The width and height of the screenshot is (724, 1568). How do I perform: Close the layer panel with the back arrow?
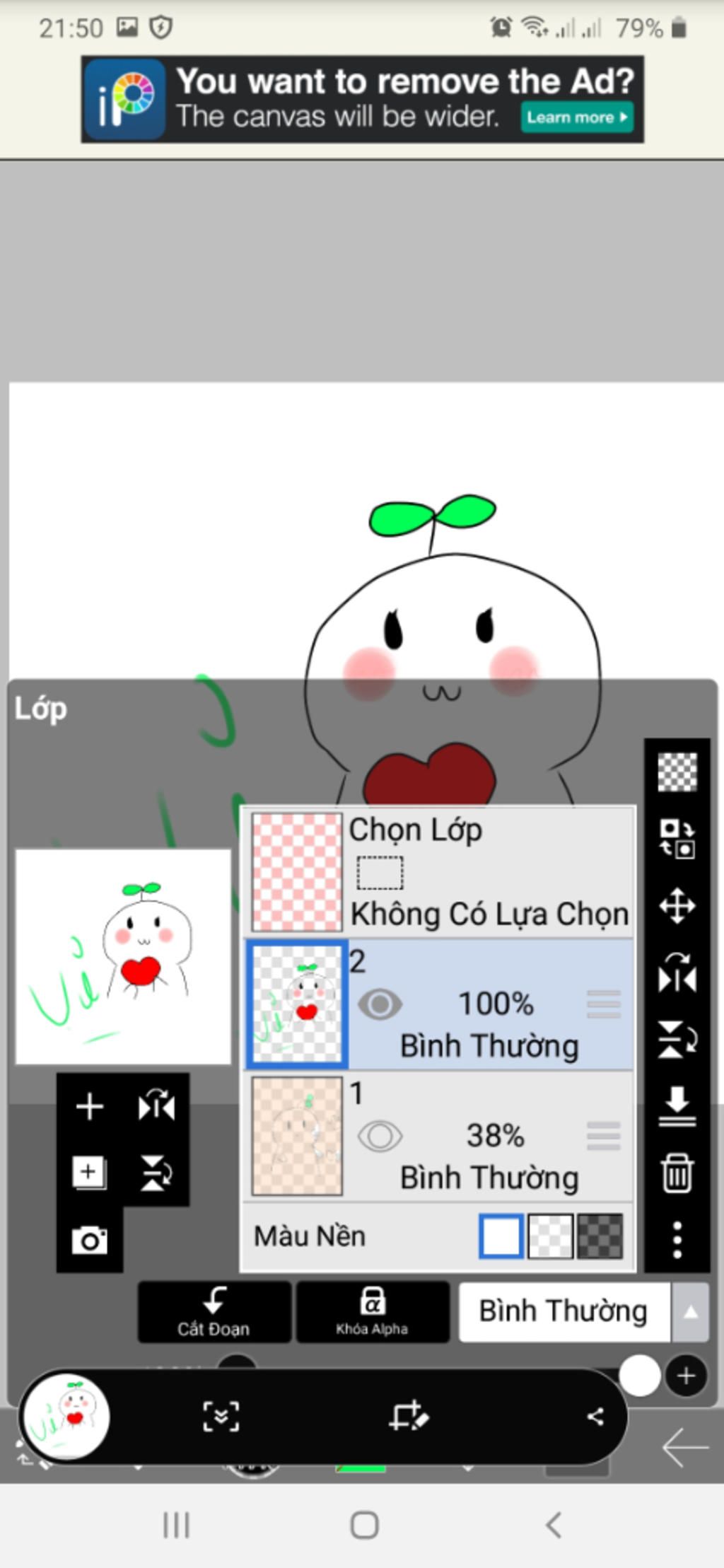click(684, 1447)
